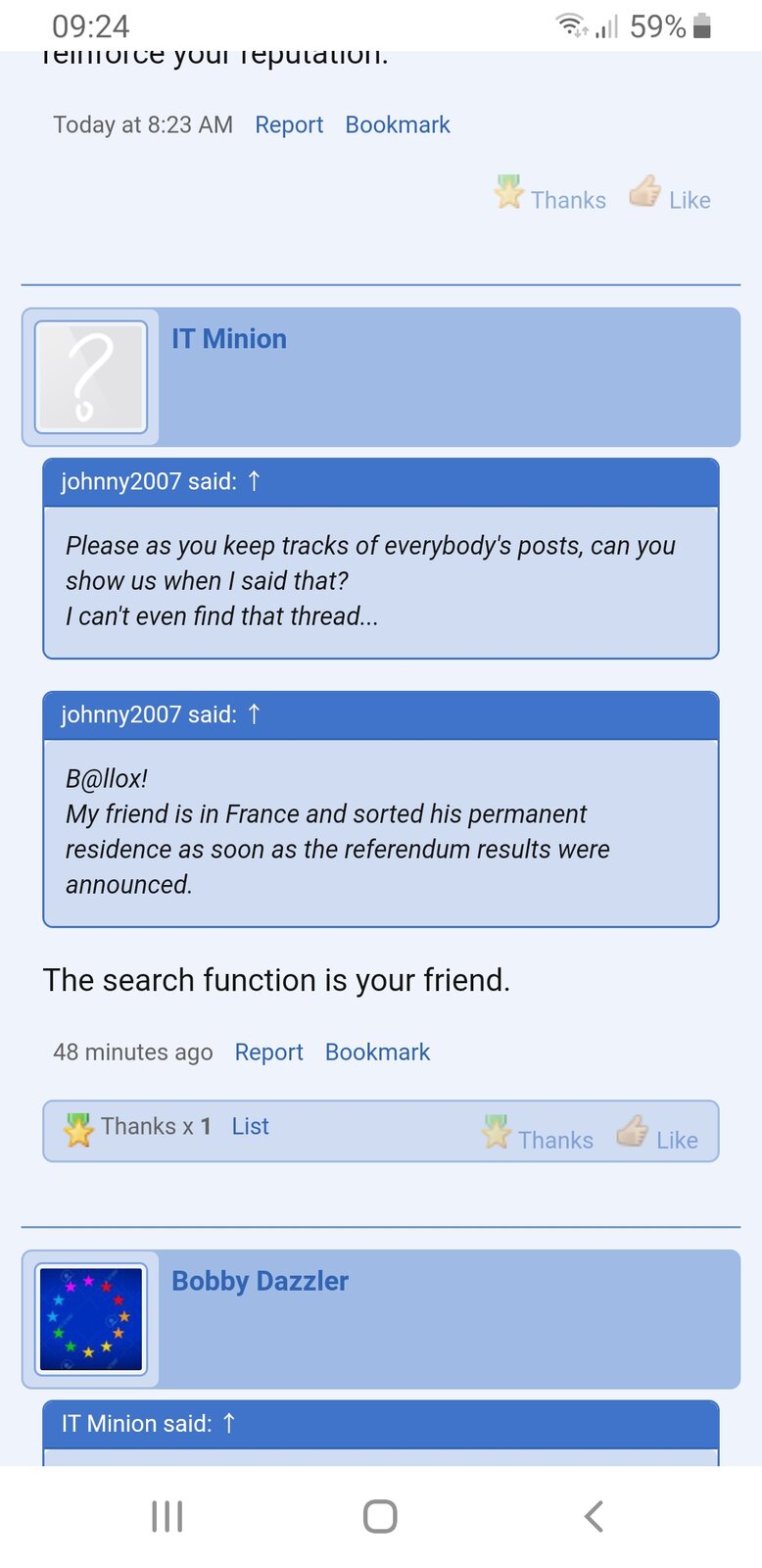Open the recent apps view
The image size is (762, 1568).
[x=167, y=1516]
